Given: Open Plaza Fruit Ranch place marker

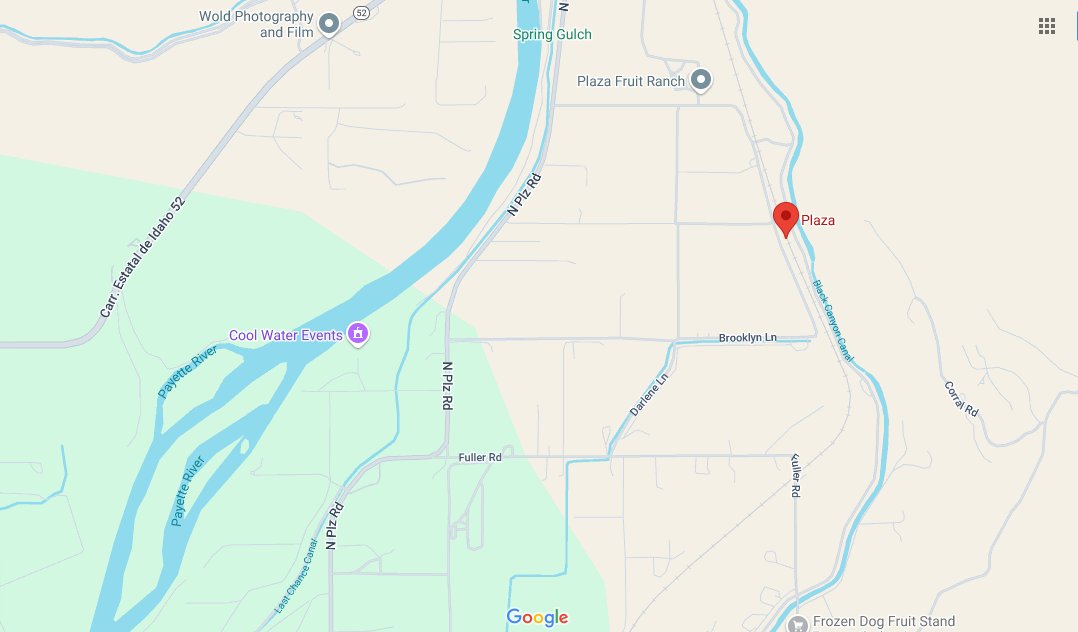Looking at the screenshot, I should point(702,80).
